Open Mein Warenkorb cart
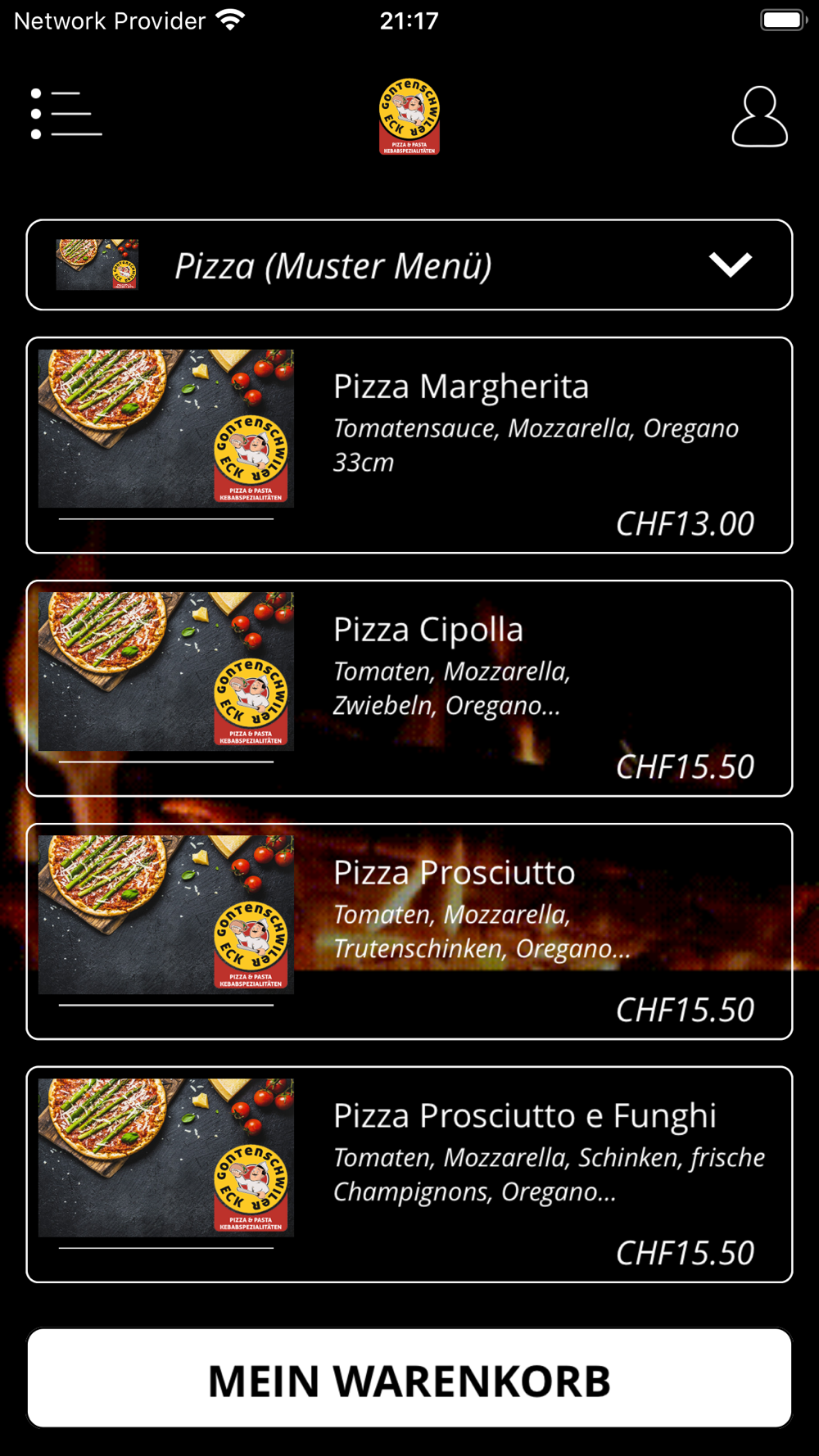This screenshot has width=819, height=1456. point(409,1380)
